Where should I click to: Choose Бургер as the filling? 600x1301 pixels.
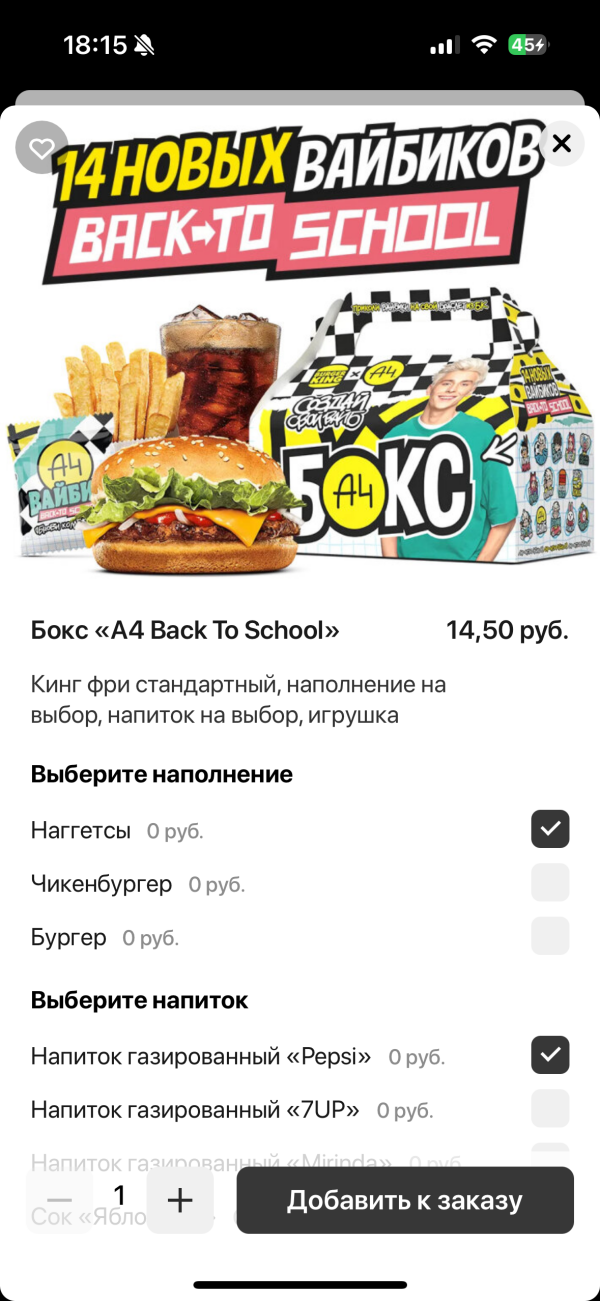550,936
